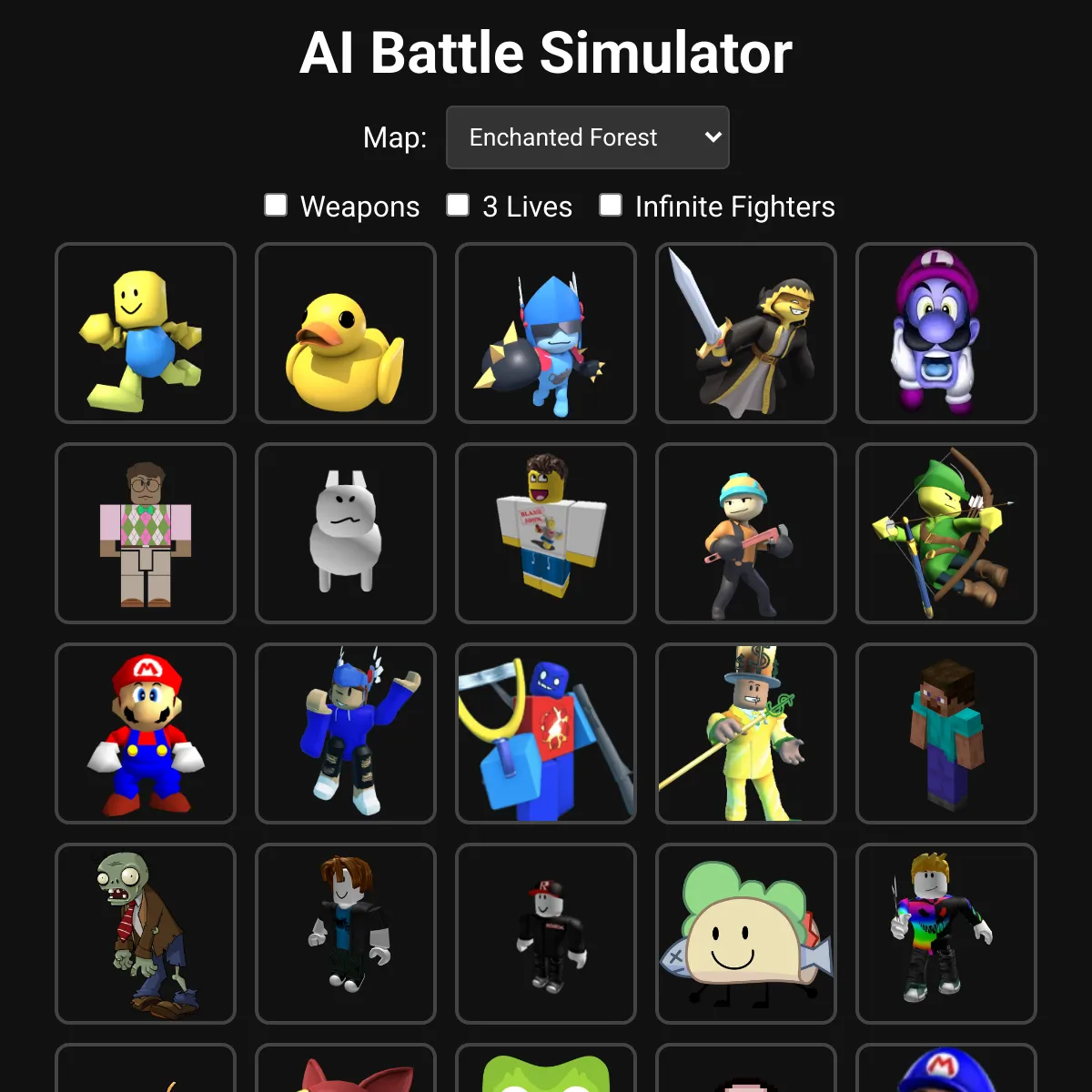Pick the rainbow shirt blond fighter
1092x1092 pixels.
pos(946,934)
